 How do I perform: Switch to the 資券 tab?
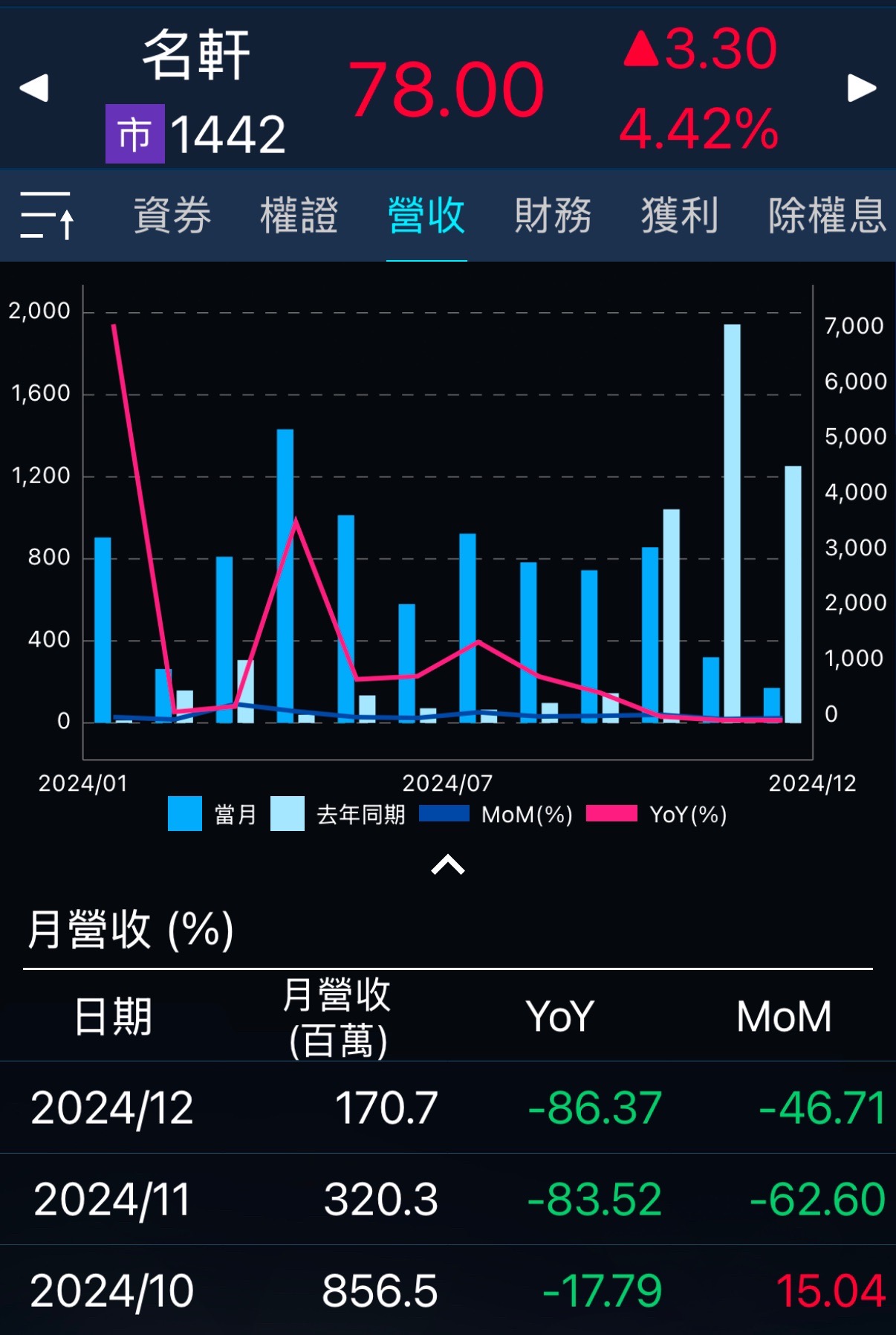point(172,216)
